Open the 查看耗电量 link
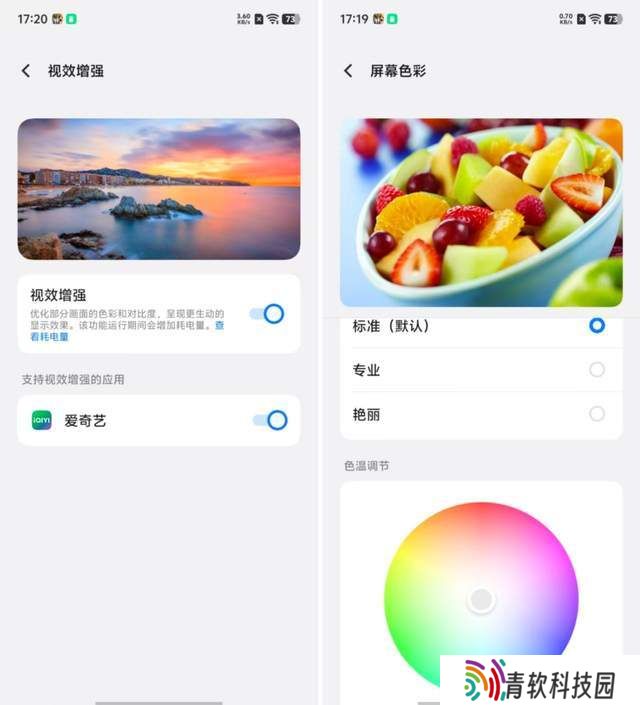Screen dimensions: 640x705 50,337
